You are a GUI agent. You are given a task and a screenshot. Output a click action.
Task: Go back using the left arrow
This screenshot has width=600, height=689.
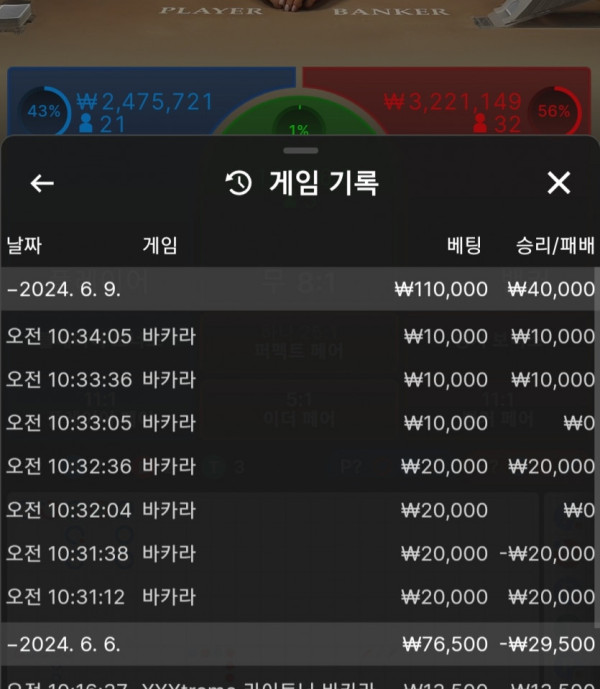[42, 183]
